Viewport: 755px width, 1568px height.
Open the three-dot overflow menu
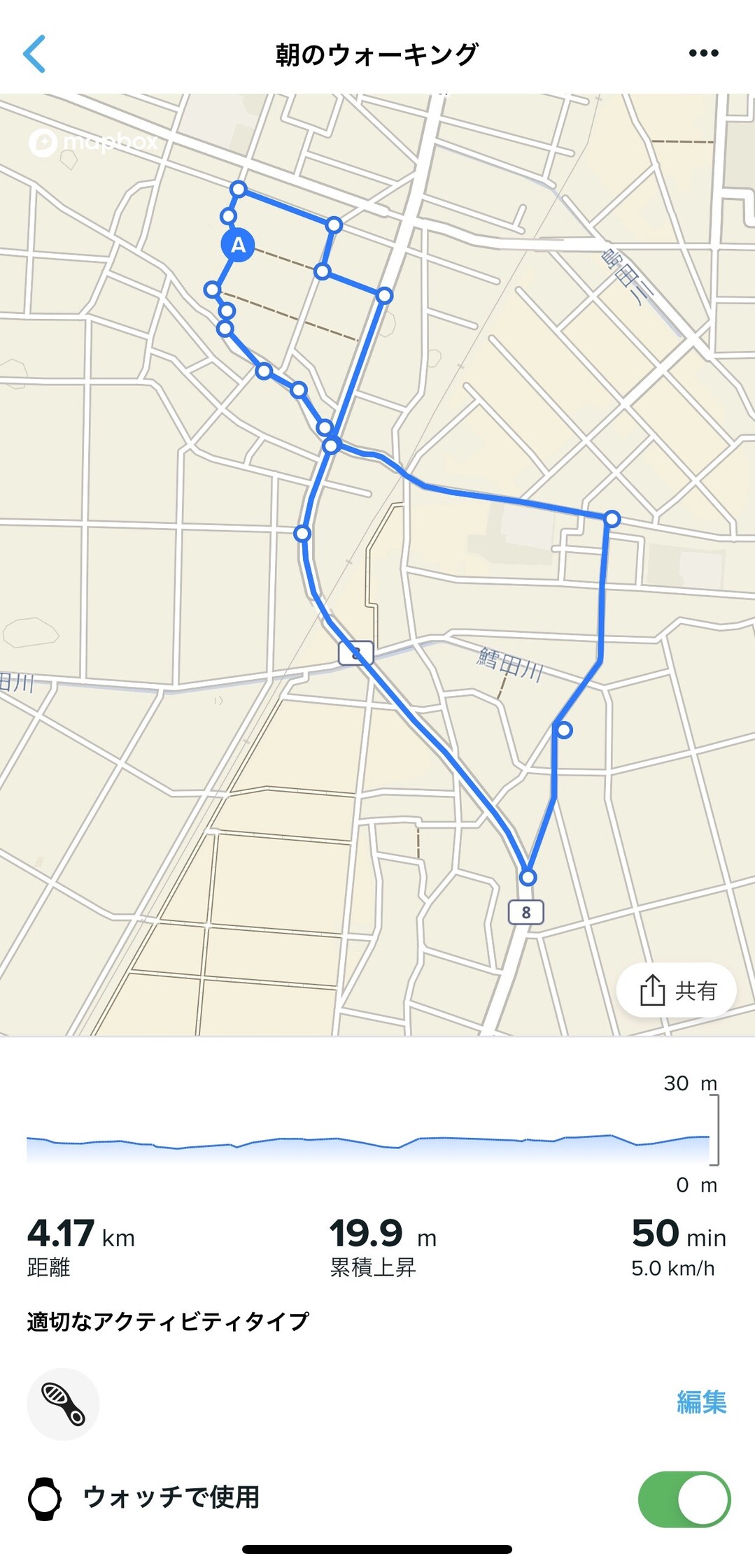[x=703, y=53]
